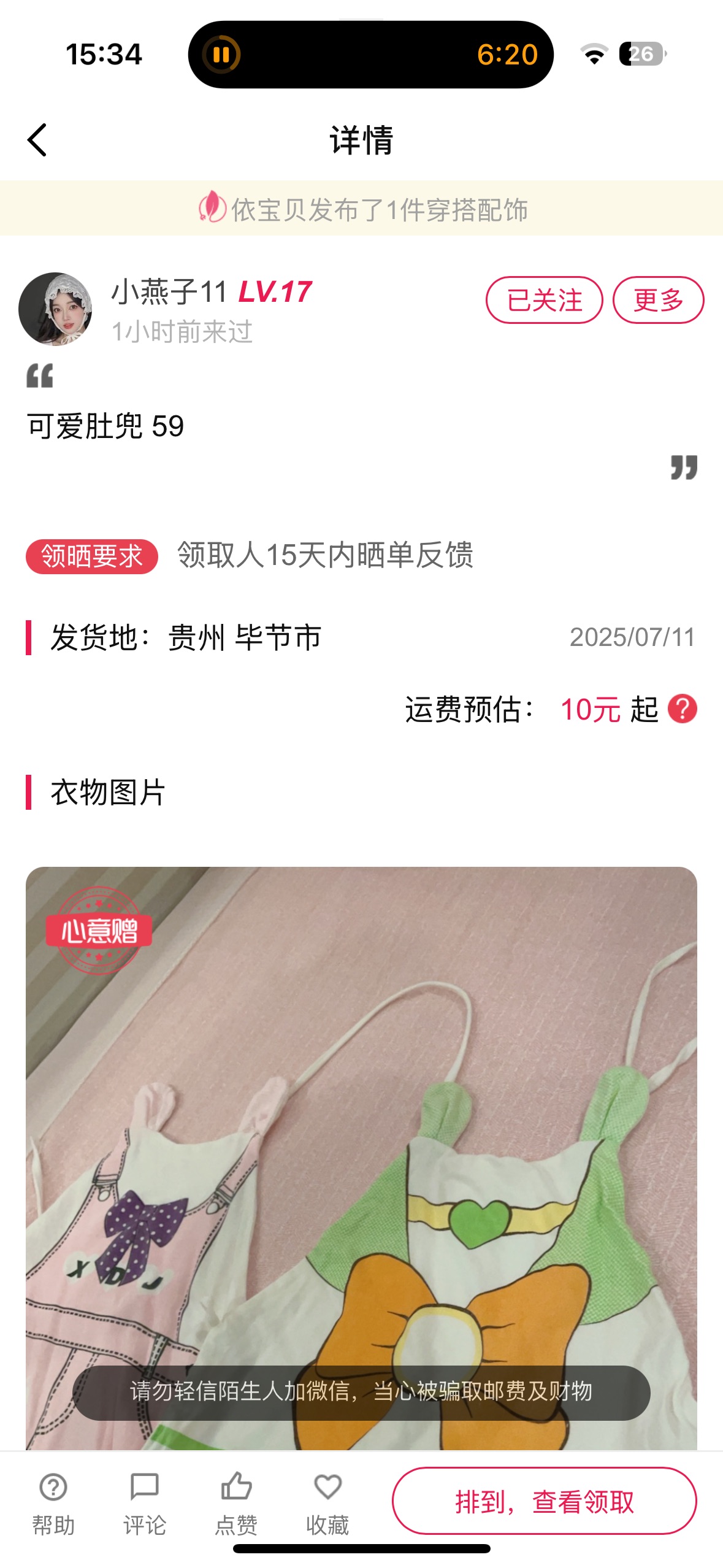Open 小燕子11's profile avatar
Viewport: 723px width, 1568px height.
pos(55,309)
